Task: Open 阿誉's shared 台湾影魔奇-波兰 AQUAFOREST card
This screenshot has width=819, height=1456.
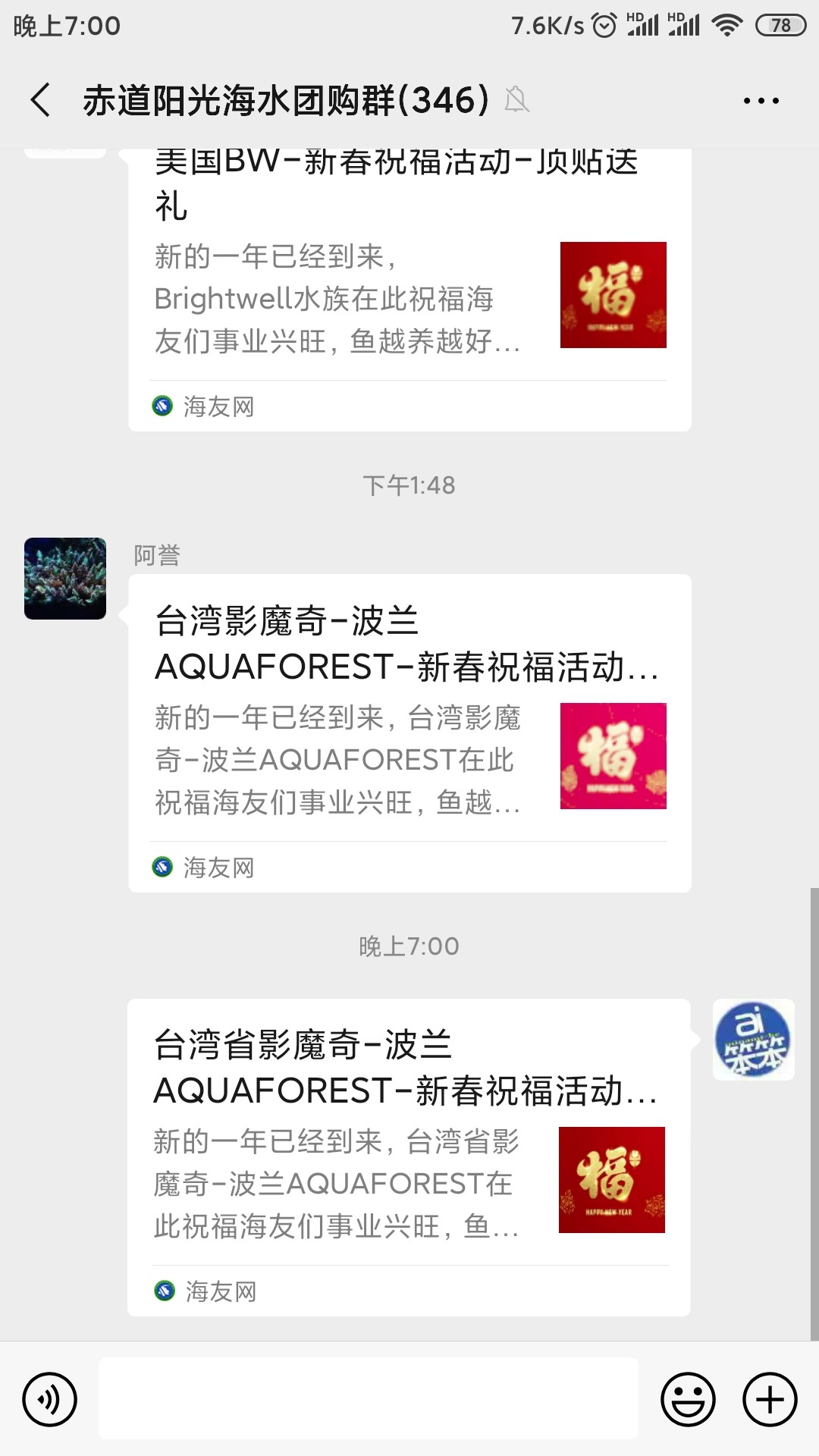Action: [x=409, y=732]
